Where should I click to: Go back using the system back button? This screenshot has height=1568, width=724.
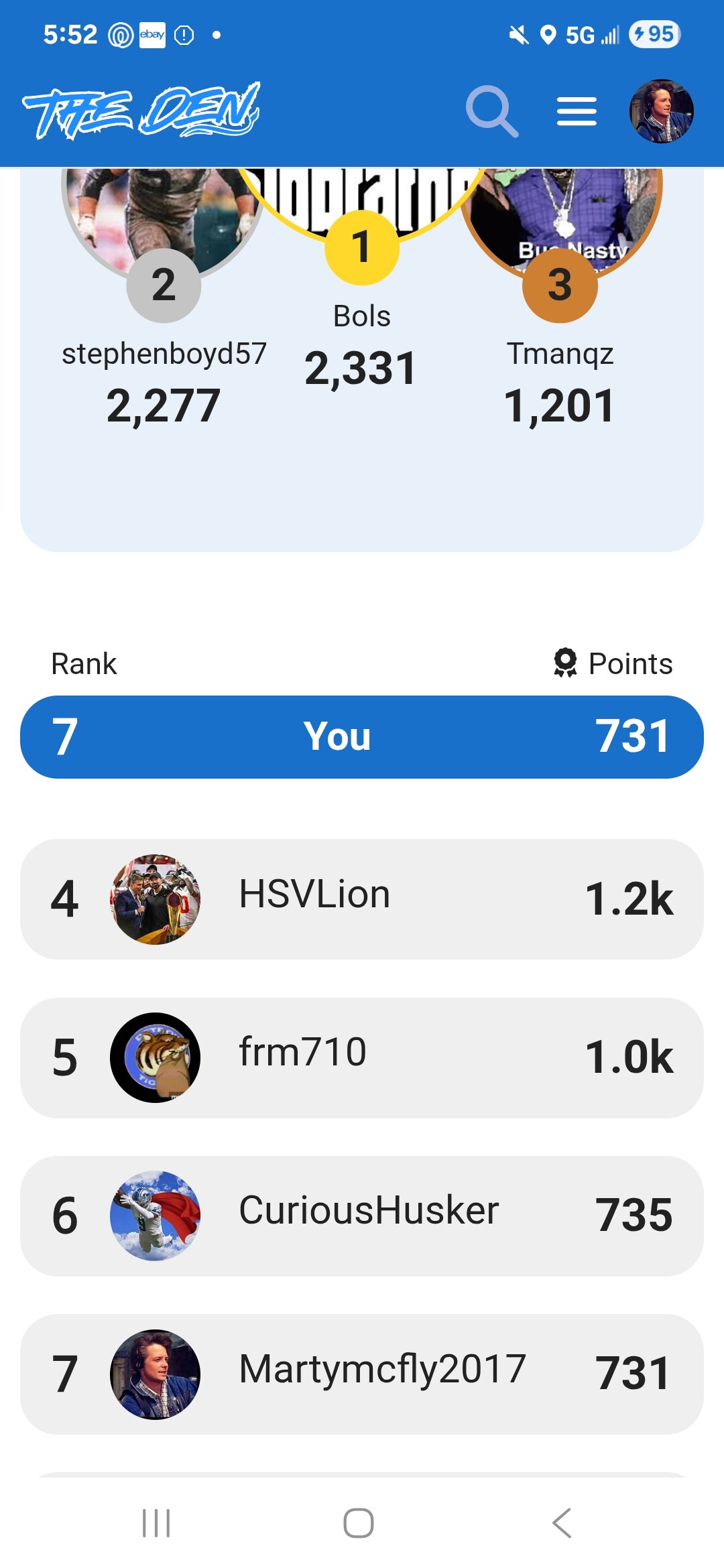(x=562, y=1522)
